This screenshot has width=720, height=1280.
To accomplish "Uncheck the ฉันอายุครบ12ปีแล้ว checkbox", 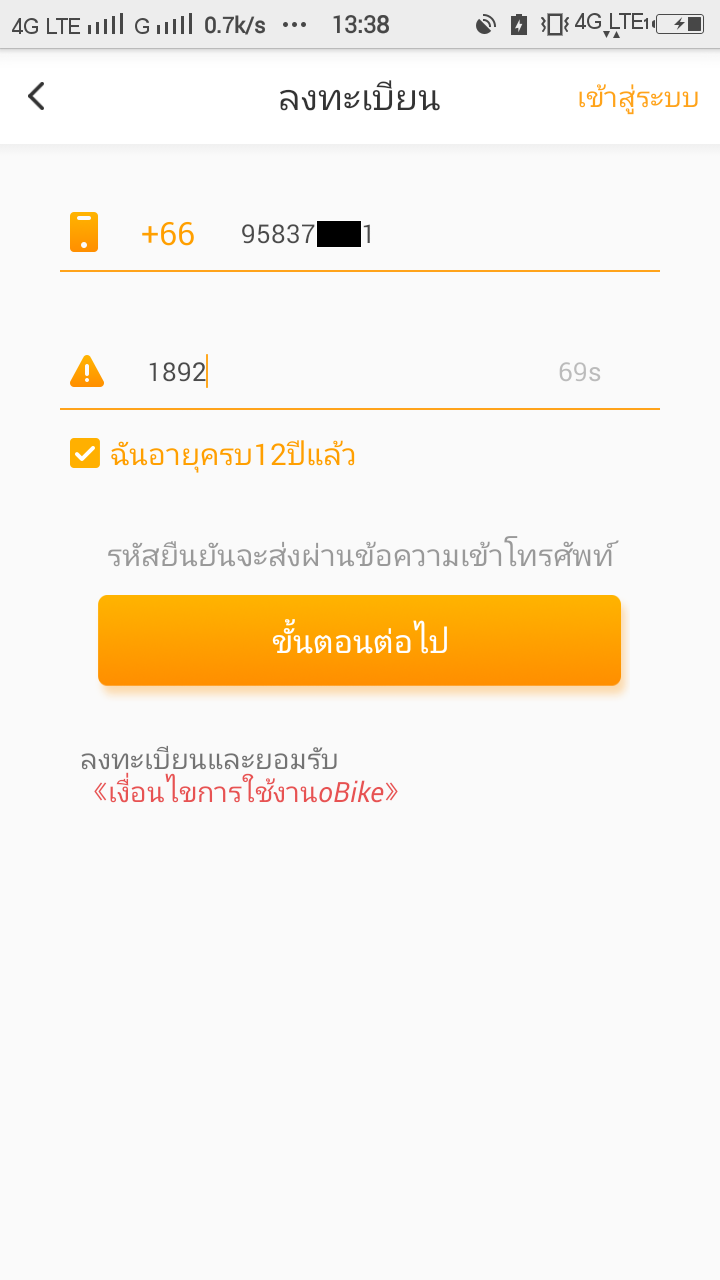I will pyautogui.click(x=84, y=454).
